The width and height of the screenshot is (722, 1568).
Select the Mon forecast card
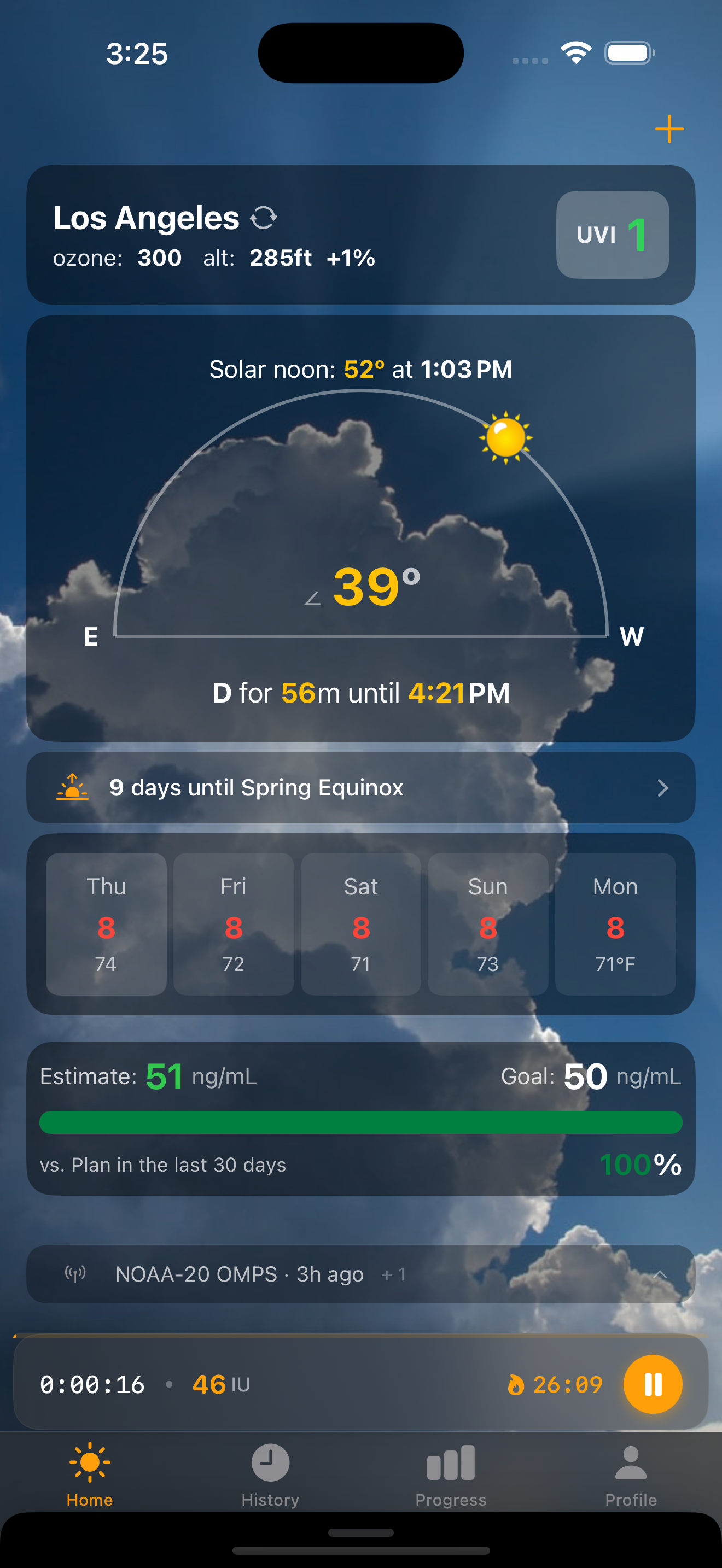click(x=615, y=923)
